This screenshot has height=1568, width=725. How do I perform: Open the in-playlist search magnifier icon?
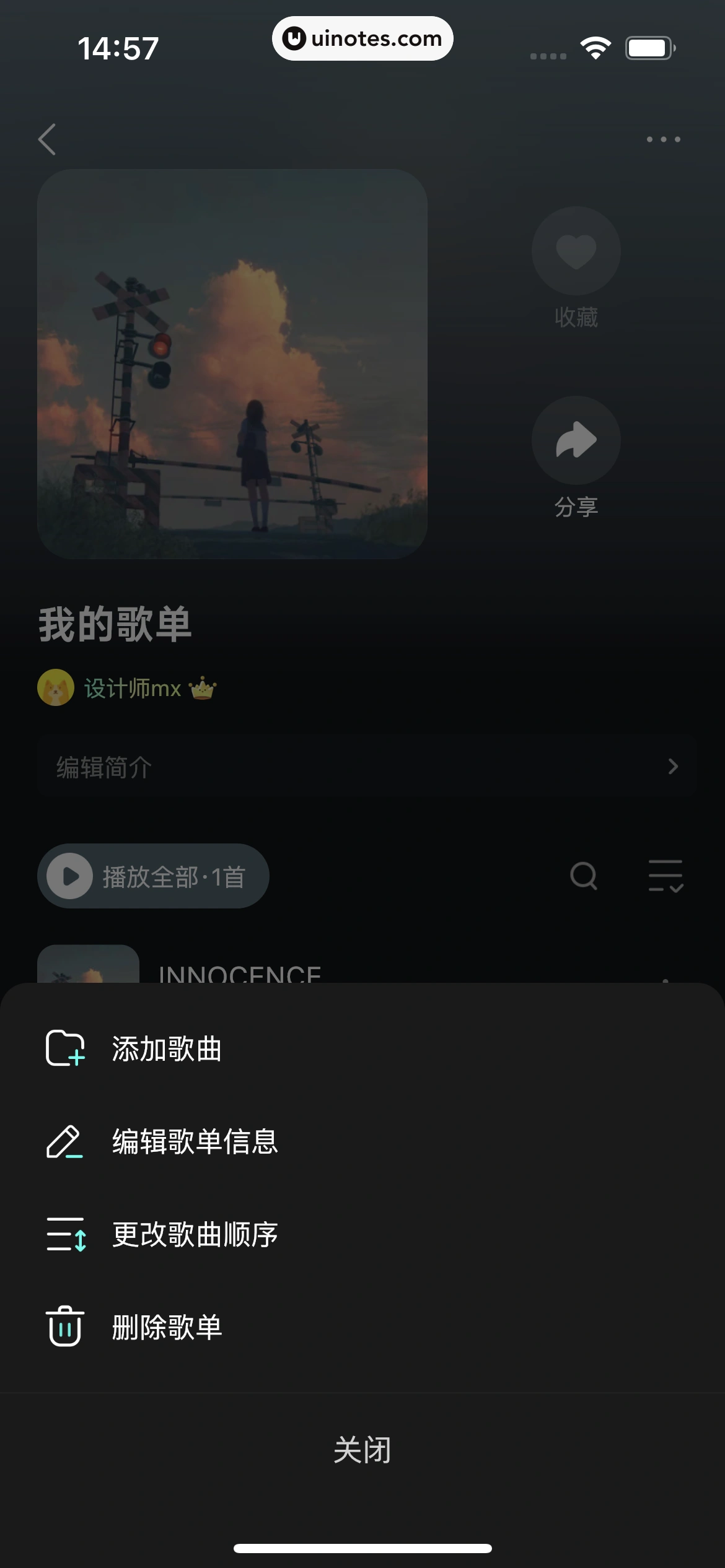click(583, 876)
